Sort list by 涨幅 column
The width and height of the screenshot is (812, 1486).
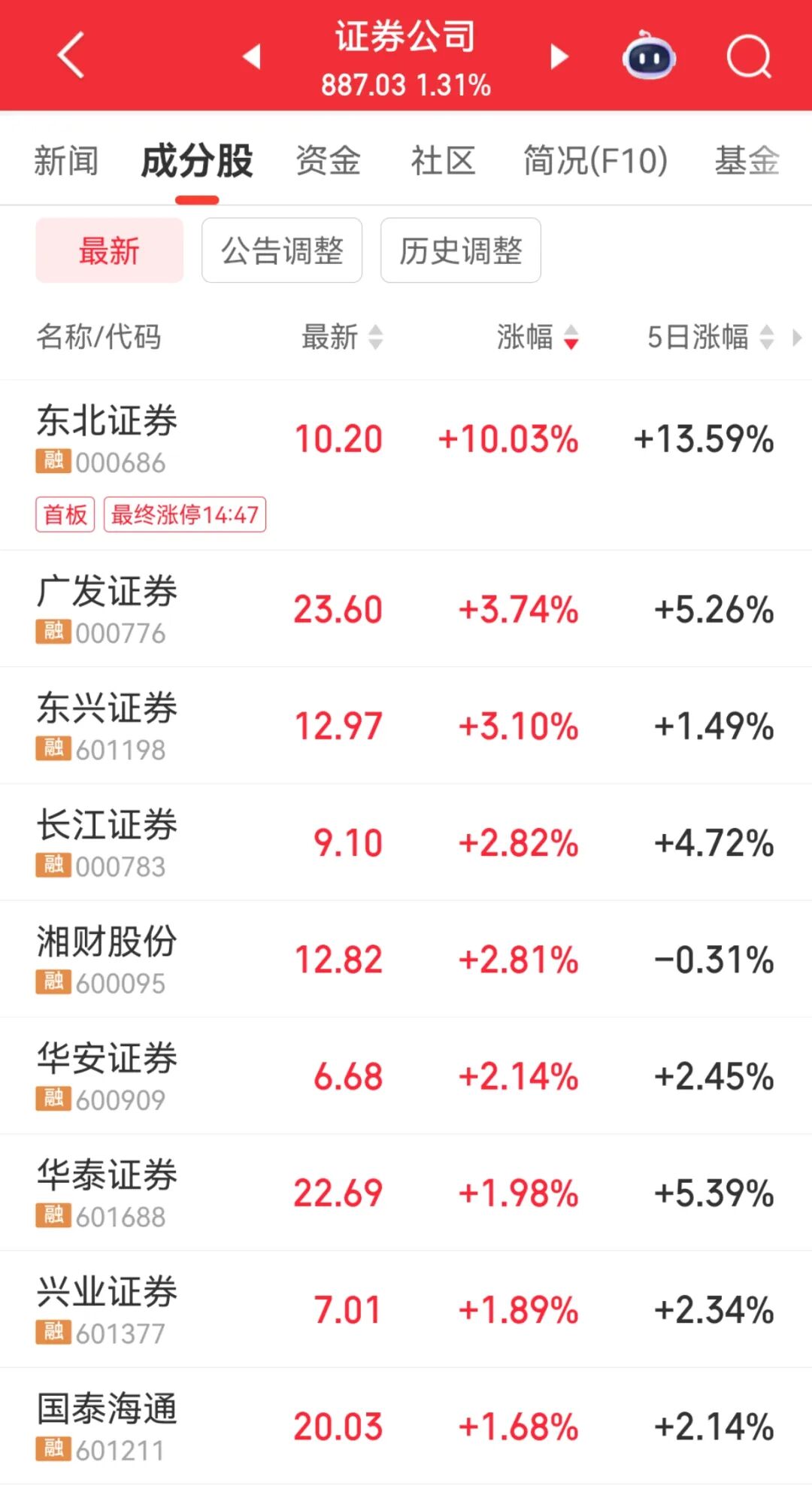click(x=537, y=337)
